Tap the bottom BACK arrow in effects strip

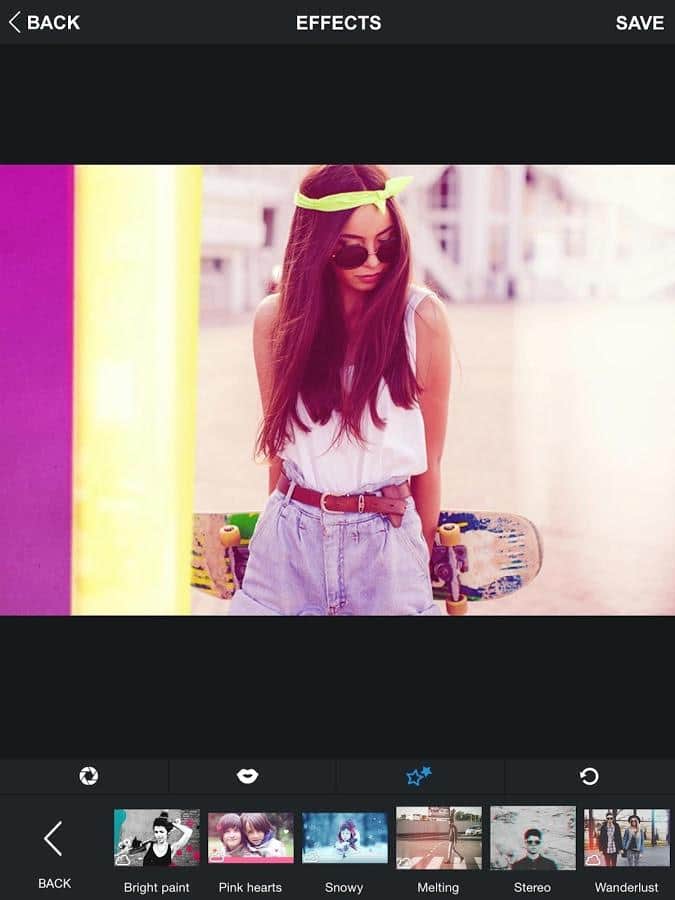pos(54,848)
